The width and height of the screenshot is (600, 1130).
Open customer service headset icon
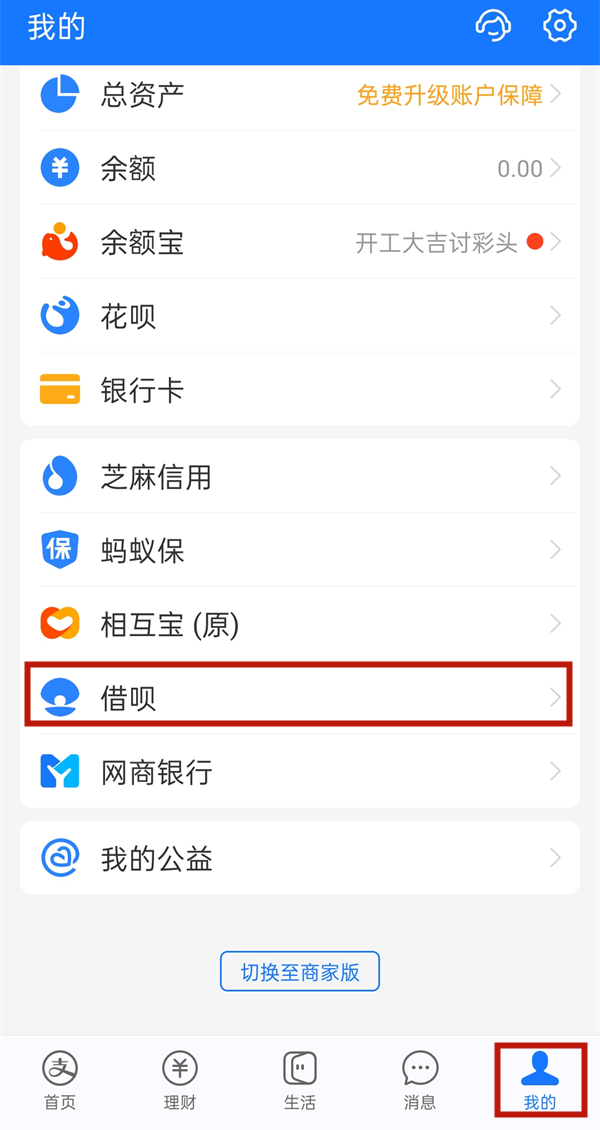click(x=493, y=27)
